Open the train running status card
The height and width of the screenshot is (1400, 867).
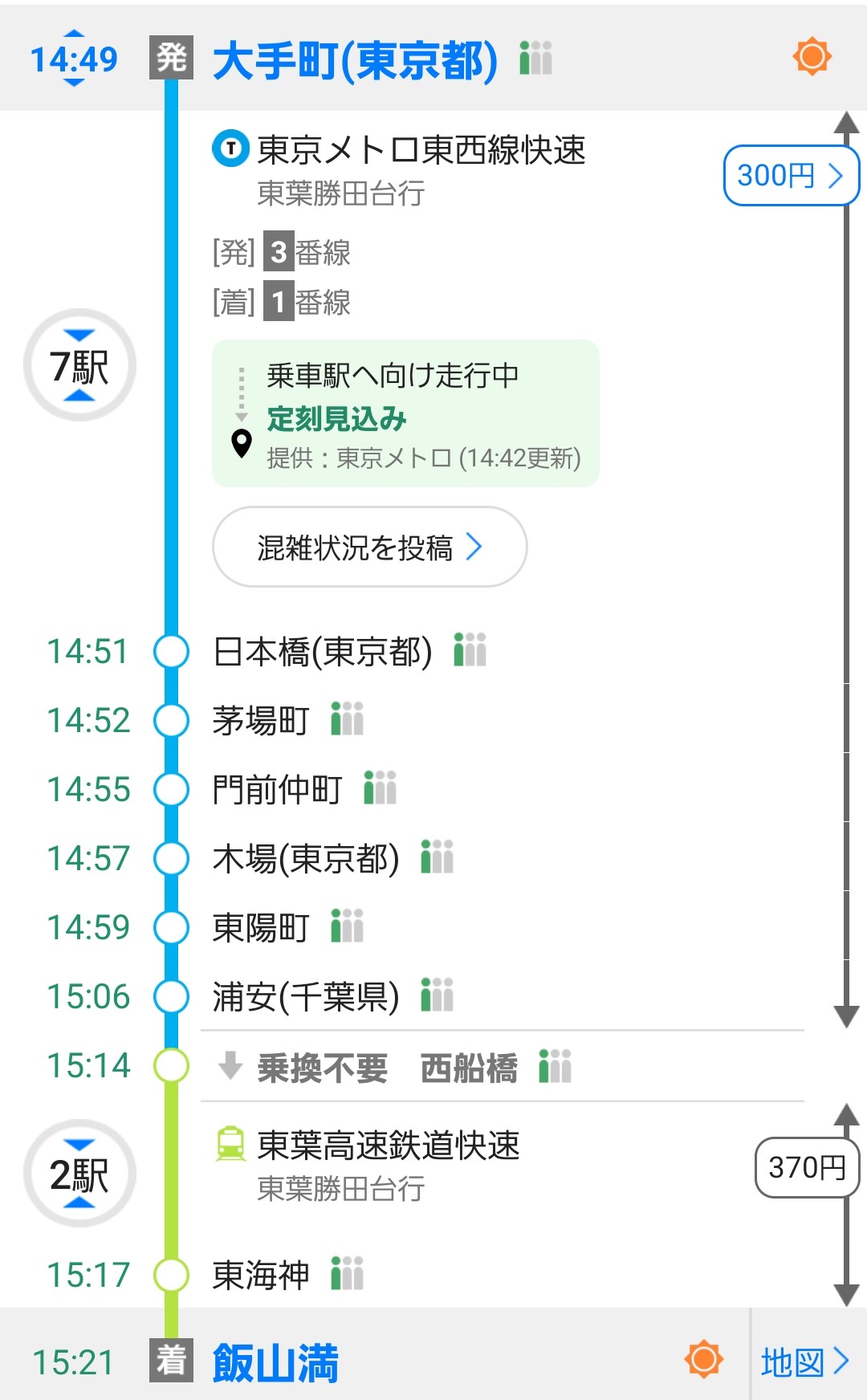click(x=405, y=414)
